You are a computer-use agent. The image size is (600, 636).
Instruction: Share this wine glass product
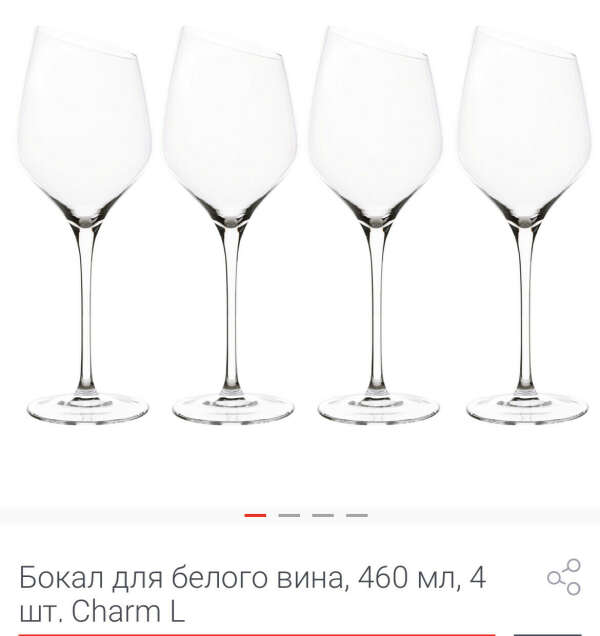(564, 578)
